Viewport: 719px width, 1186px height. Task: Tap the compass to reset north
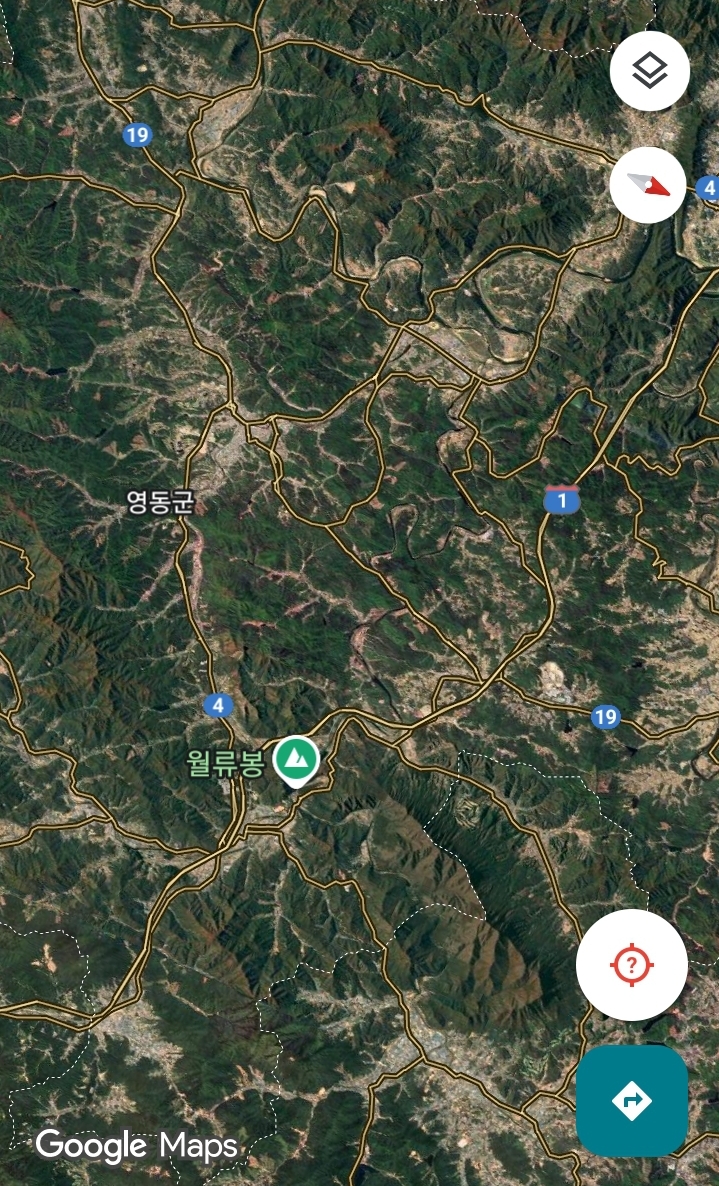[648, 185]
